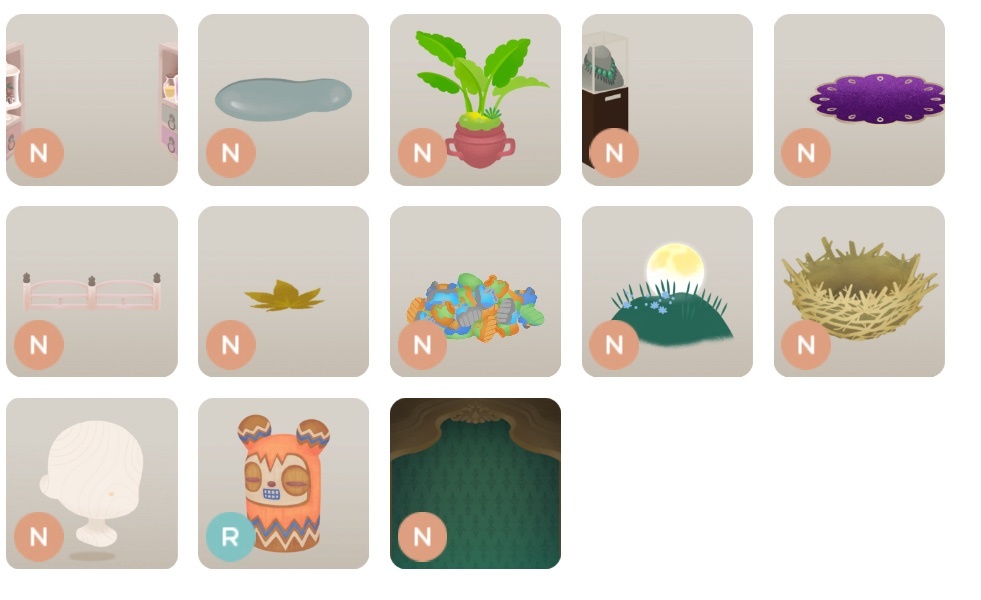This screenshot has width=981, height=600.
Task: Select the white mannequin head item
Action: pyautogui.click(x=92, y=483)
